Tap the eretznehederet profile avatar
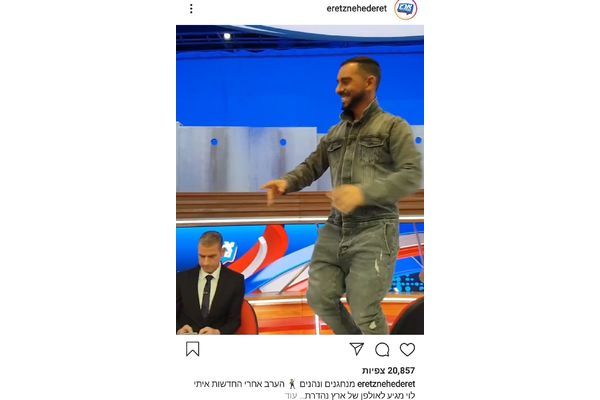This screenshot has height=400, width=600. point(405,9)
